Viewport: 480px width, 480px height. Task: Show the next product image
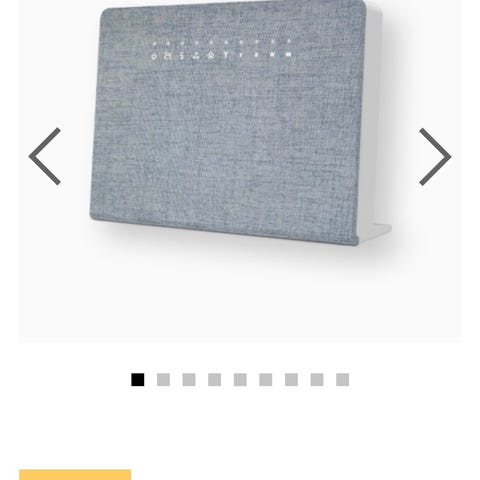(x=435, y=156)
